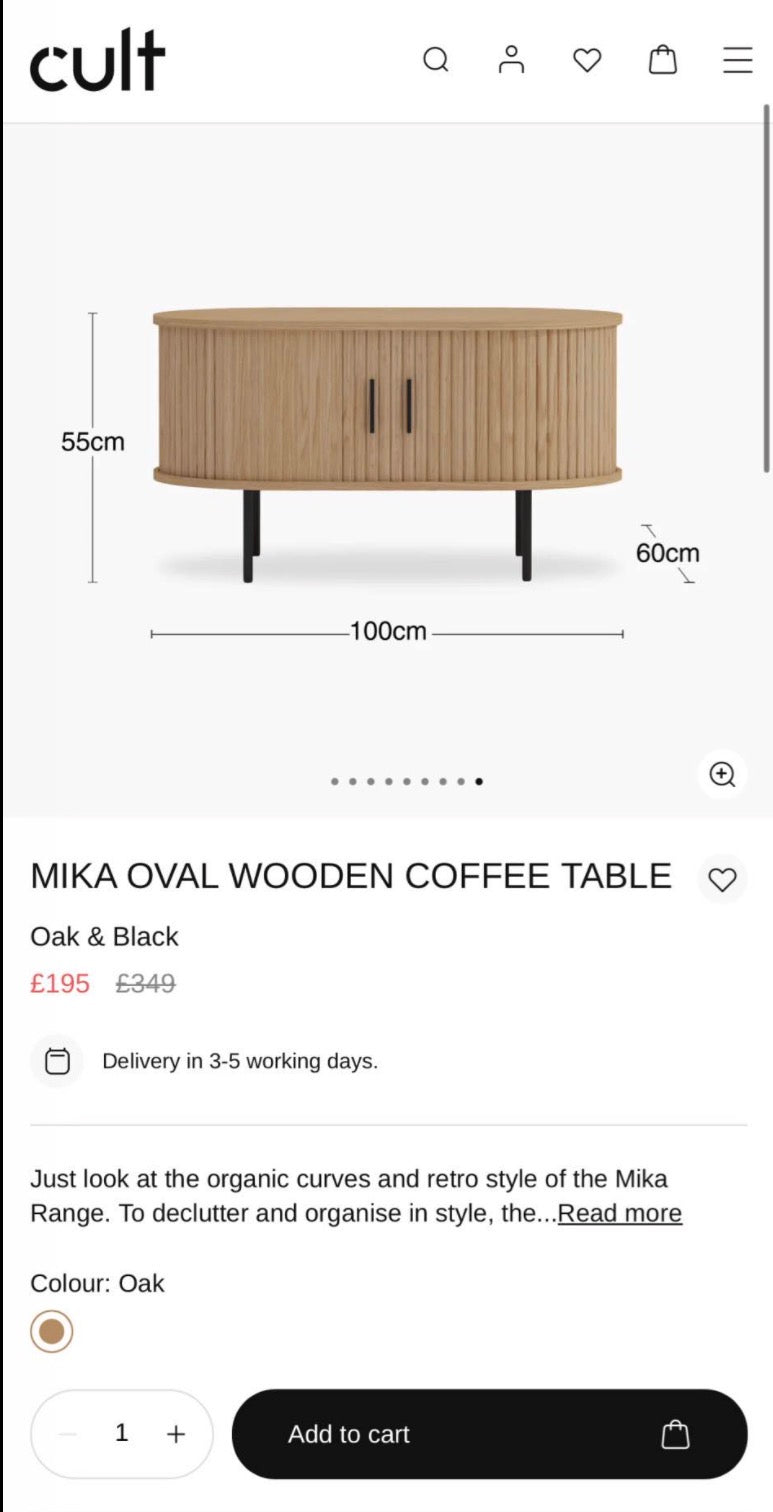
Task: Select the first image carousel dot
Action: click(x=334, y=781)
